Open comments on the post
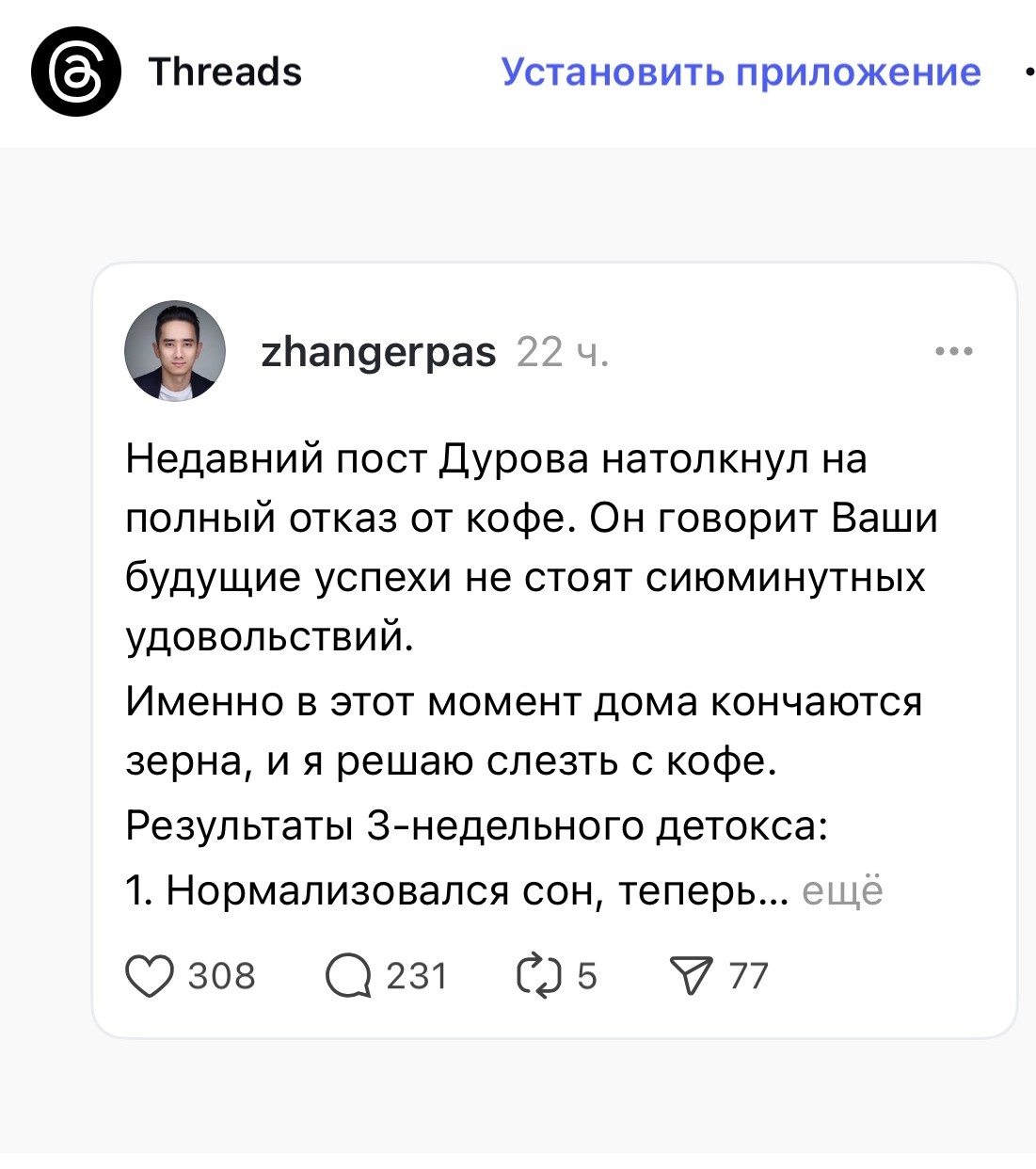This screenshot has width=1036, height=1169. point(349,976)
